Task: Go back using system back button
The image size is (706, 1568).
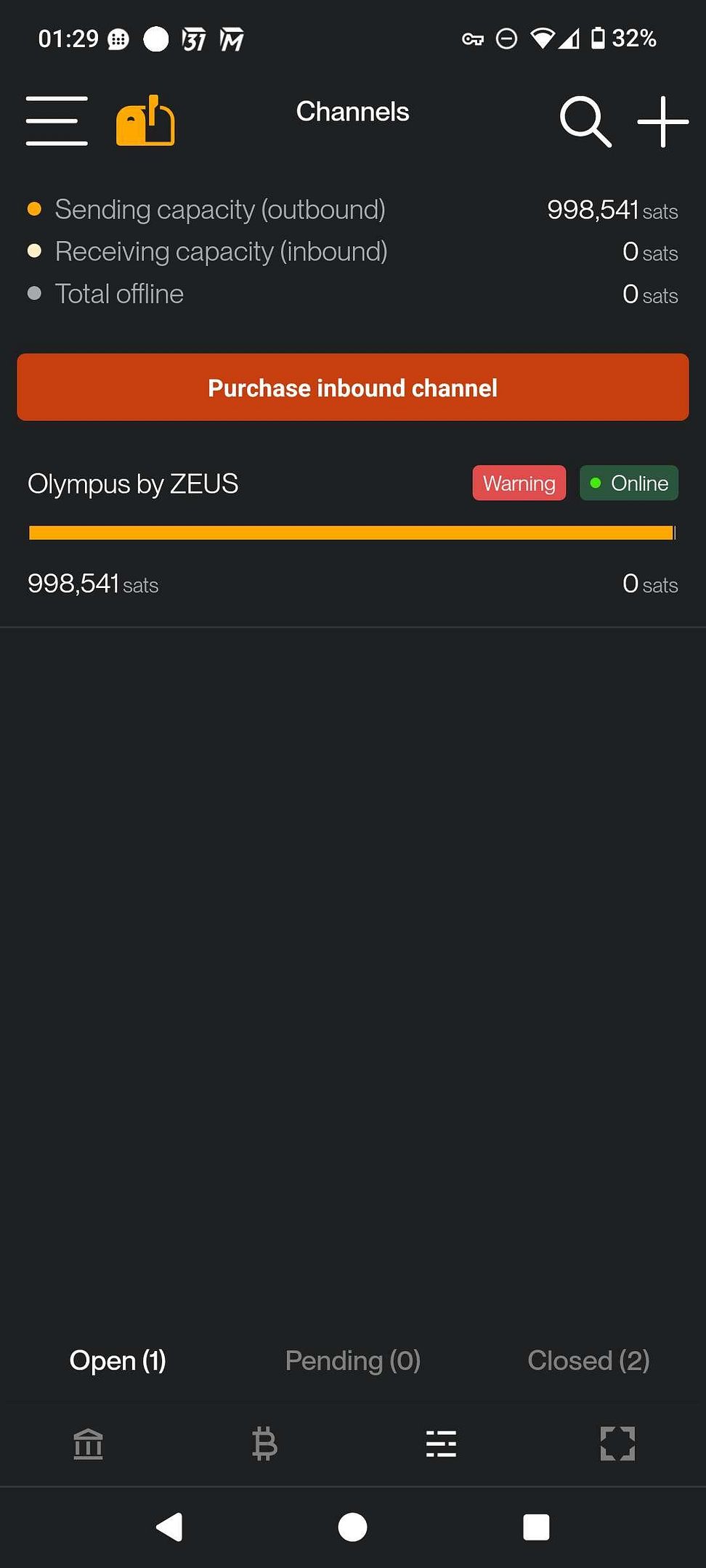Action: coord(169,1527)
